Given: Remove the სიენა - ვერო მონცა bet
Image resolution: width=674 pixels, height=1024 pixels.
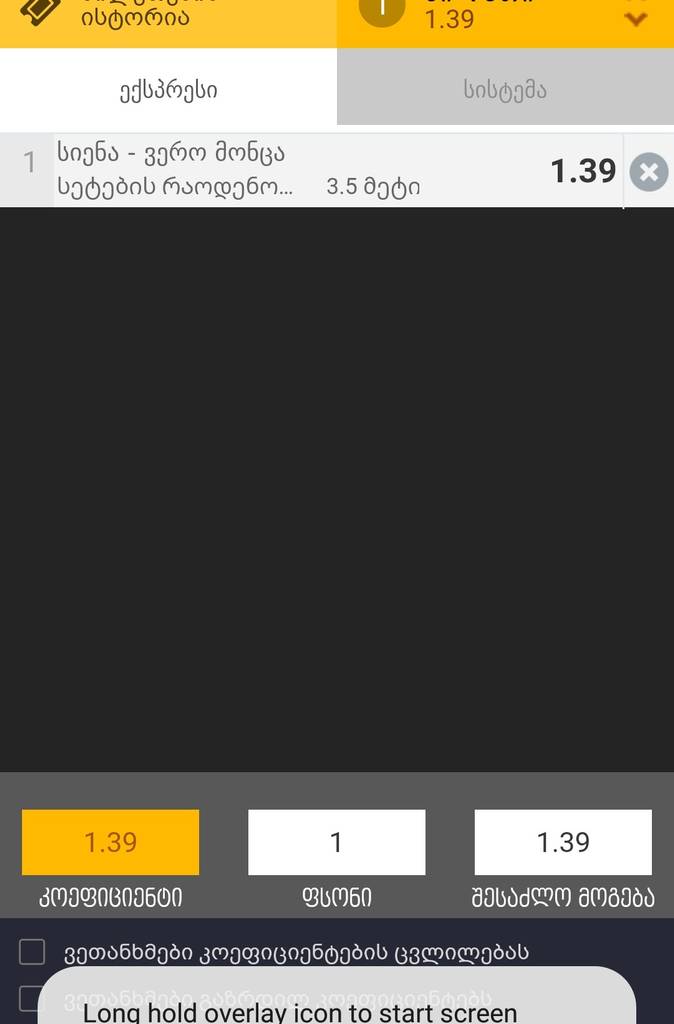Looking at the screenshot, I should pos(648,172).
